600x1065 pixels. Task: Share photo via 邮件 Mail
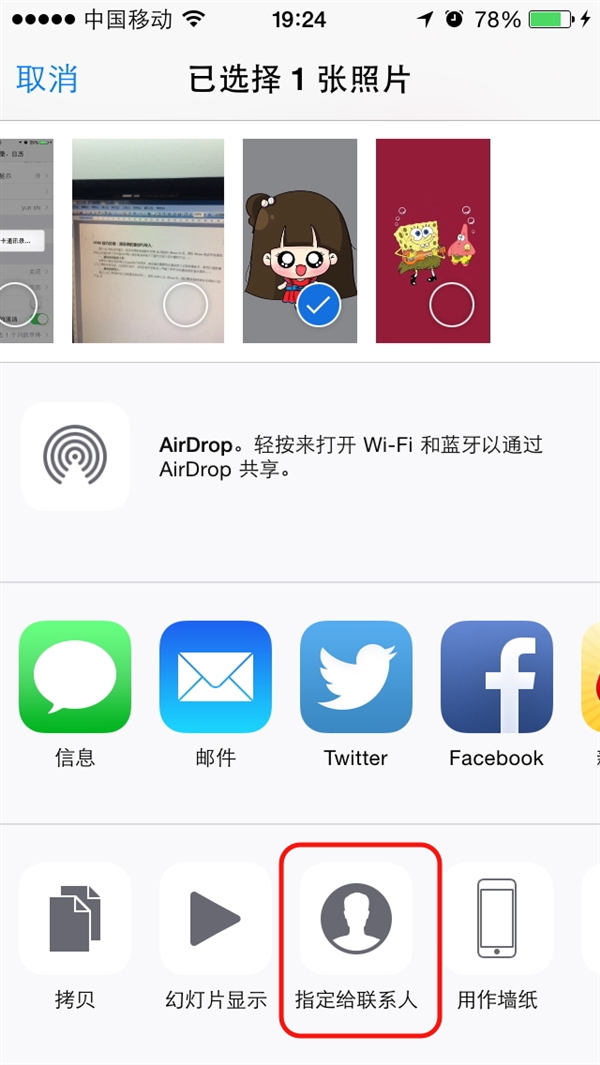click(x=216, y=677)
